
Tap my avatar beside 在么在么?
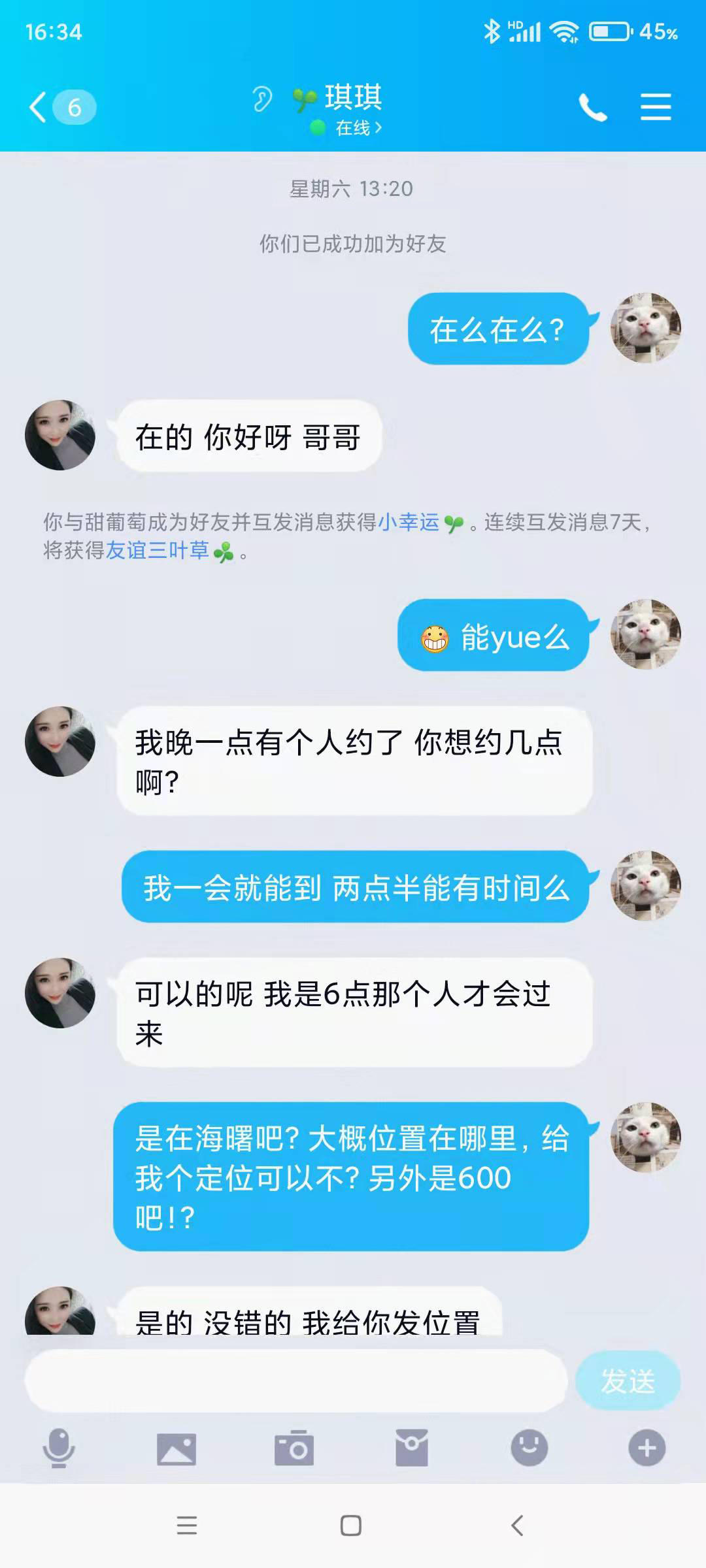pyautogui.click(x=645, y=328)
